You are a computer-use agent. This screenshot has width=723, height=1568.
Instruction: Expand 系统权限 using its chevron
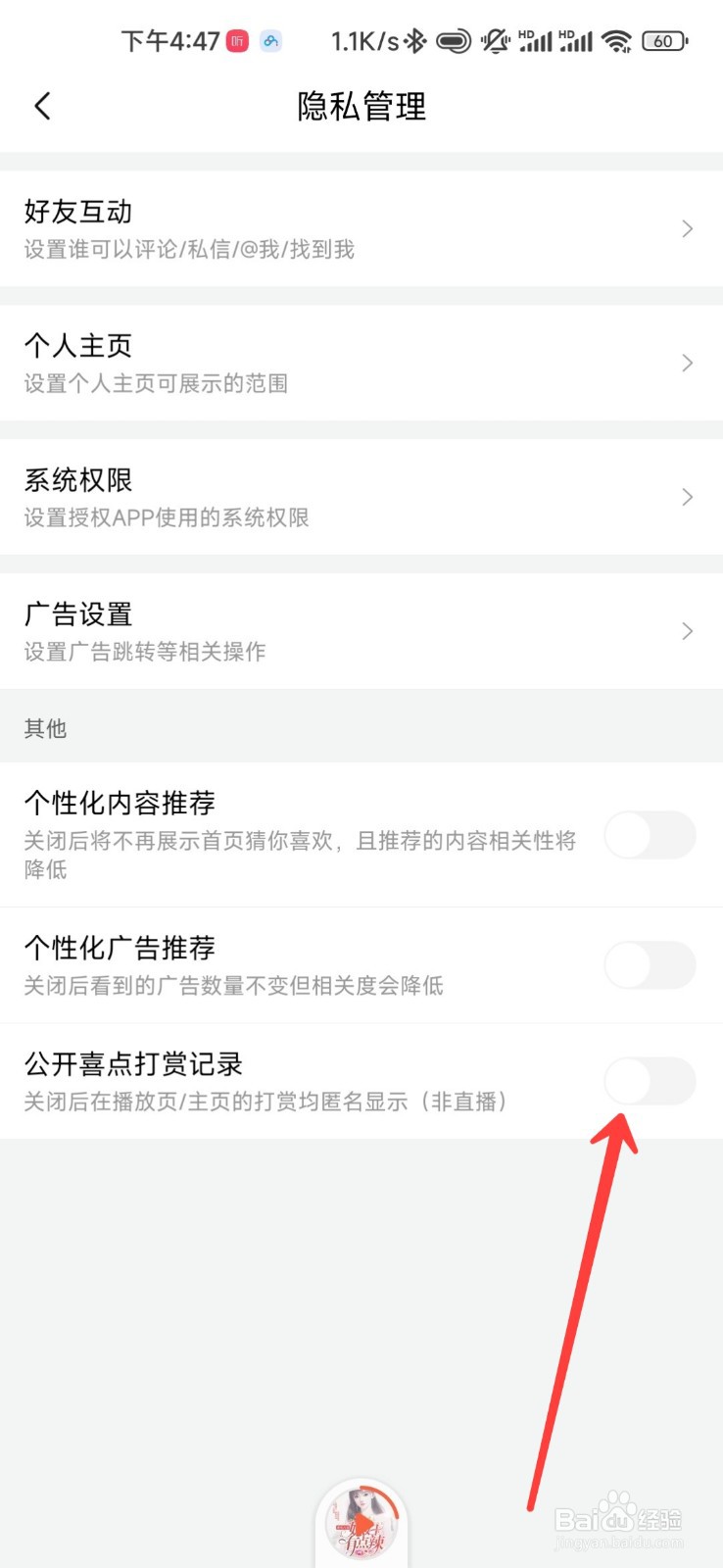(687, 497)
